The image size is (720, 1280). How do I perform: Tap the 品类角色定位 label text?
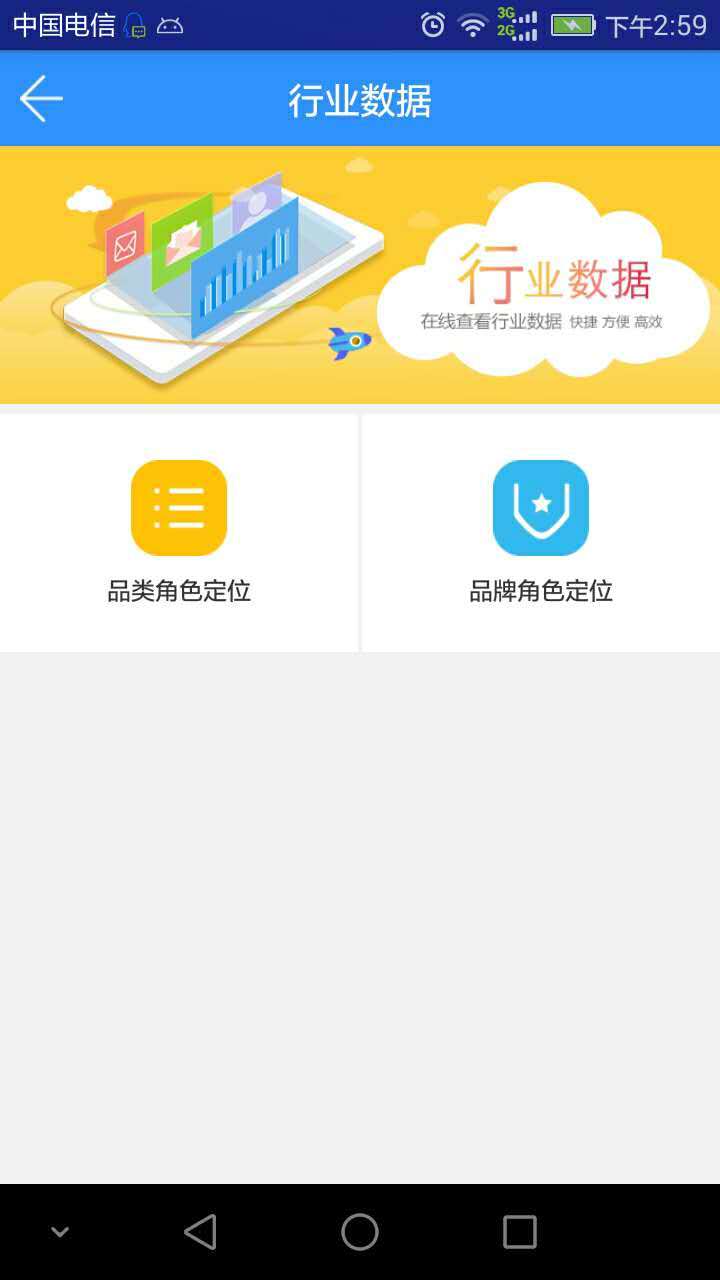179,591
